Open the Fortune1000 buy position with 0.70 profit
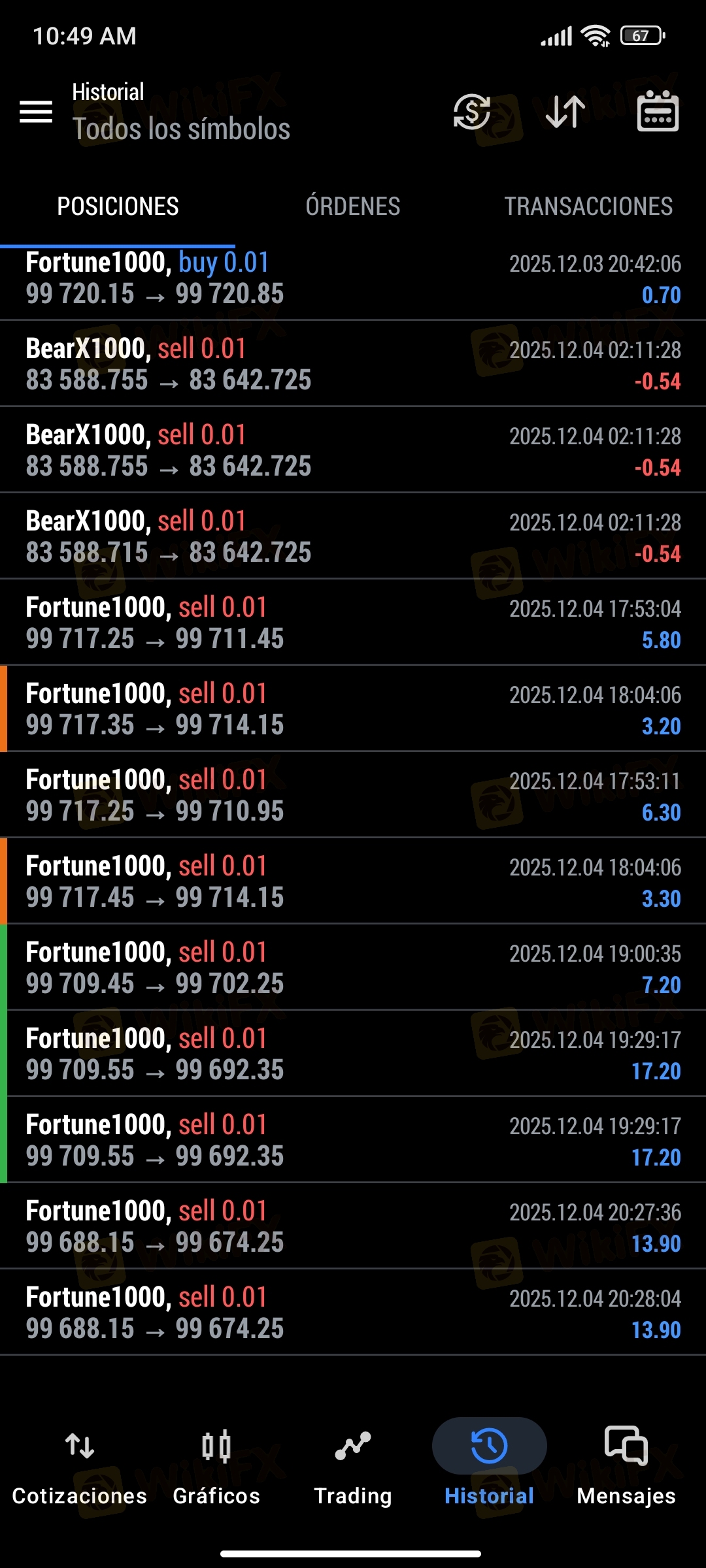This screenshot has height=1568, width=706. click(353, 278)
